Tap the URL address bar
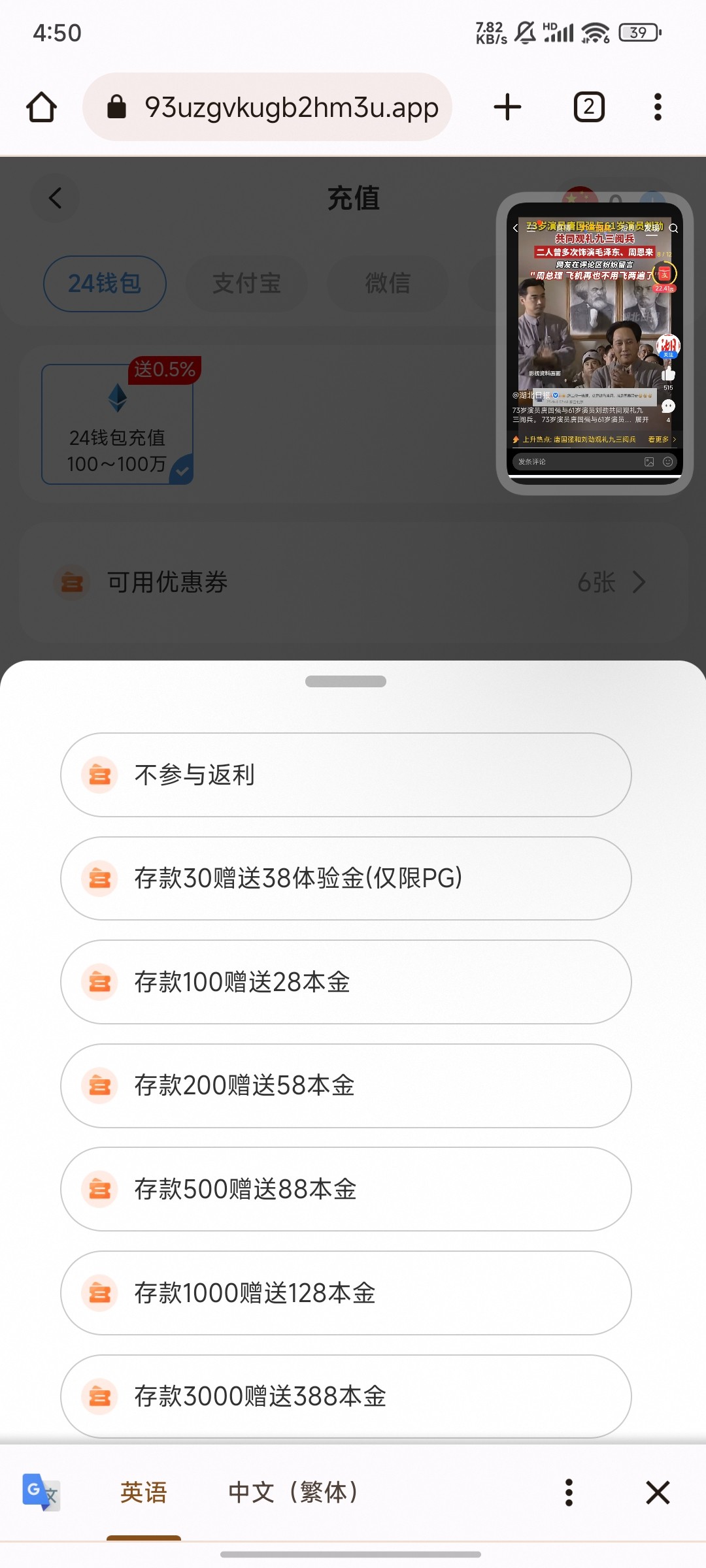Screen dimensions: 706x1568 (x=268, y=107)
